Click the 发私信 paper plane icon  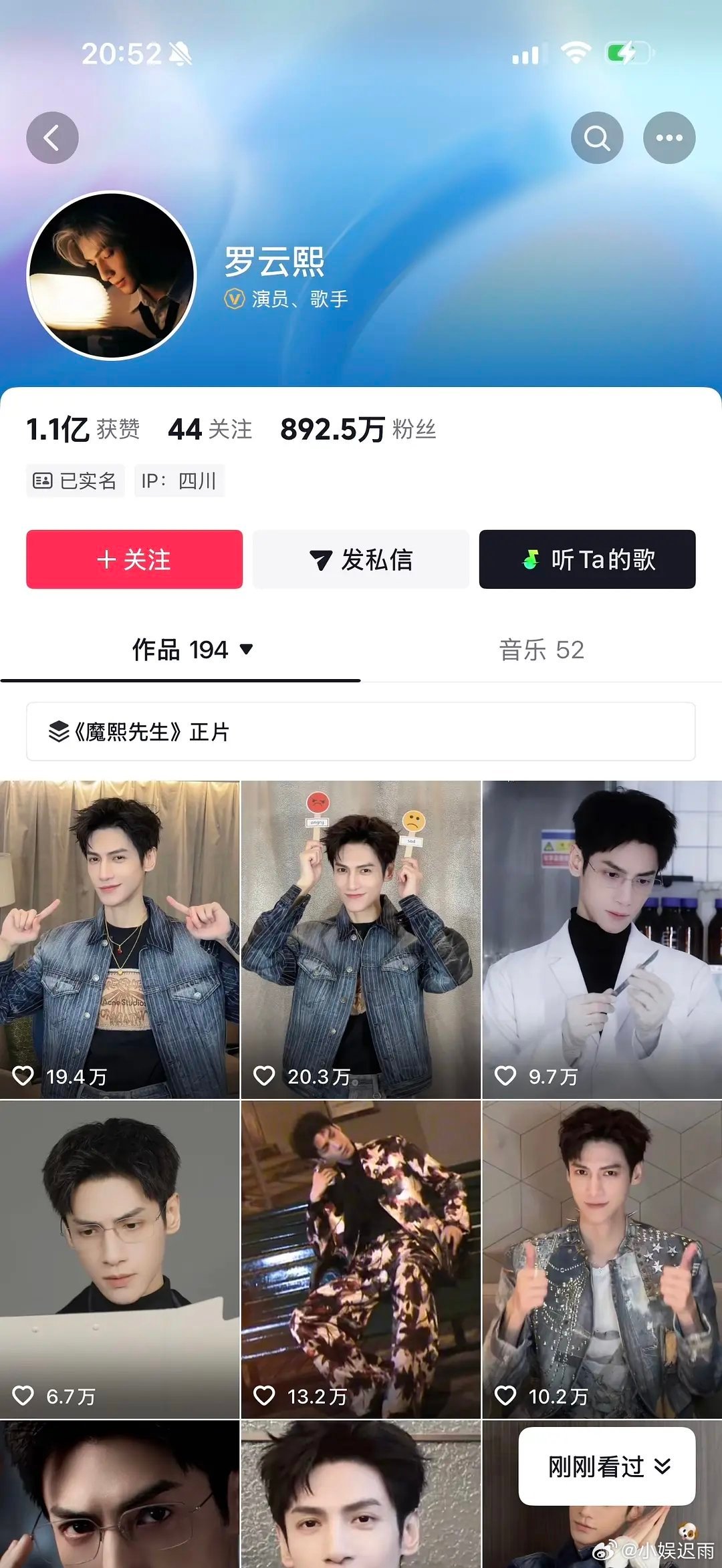click(x=320, y=560)
